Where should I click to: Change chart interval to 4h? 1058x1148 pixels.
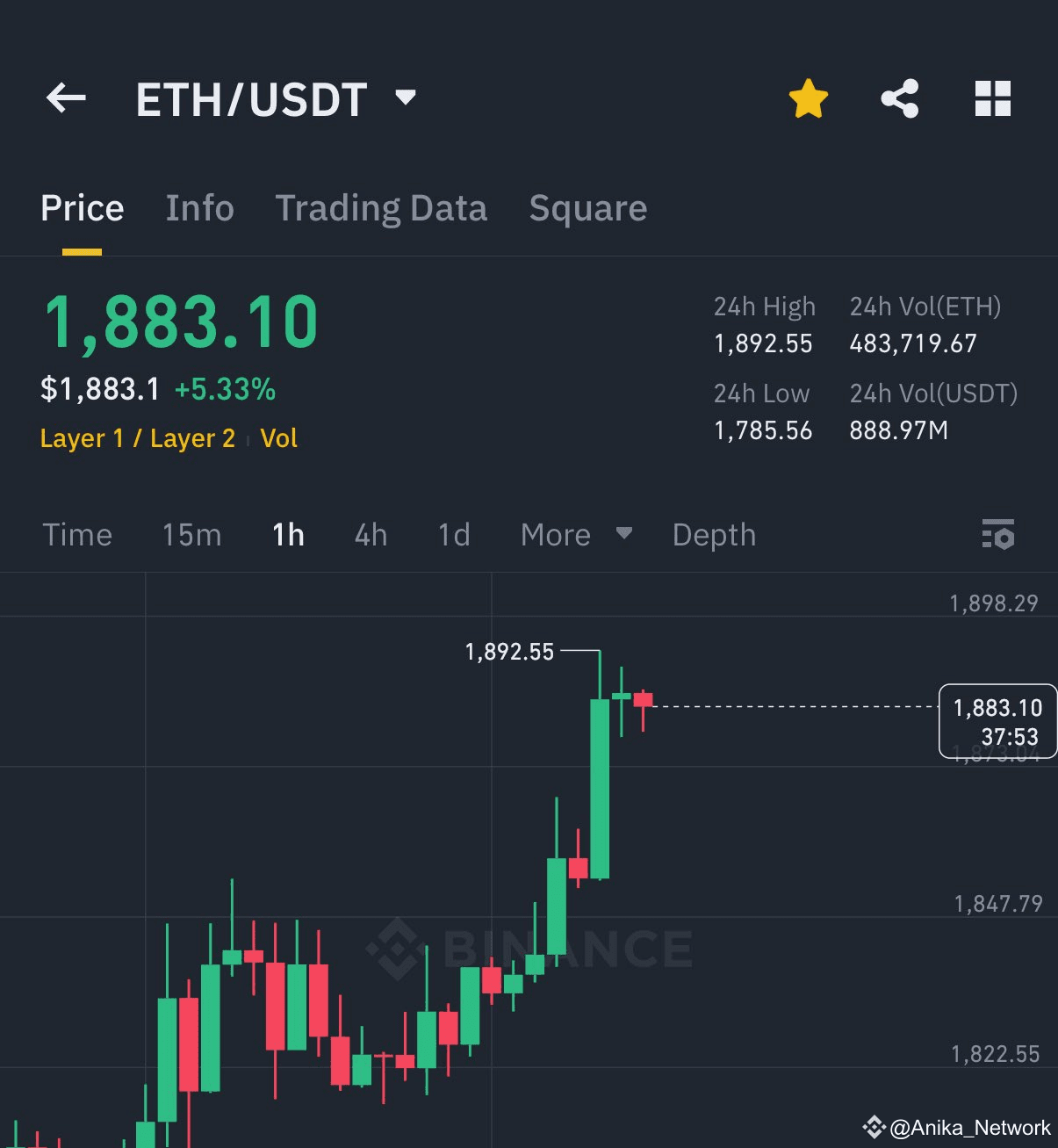click(x=371, y=535)
